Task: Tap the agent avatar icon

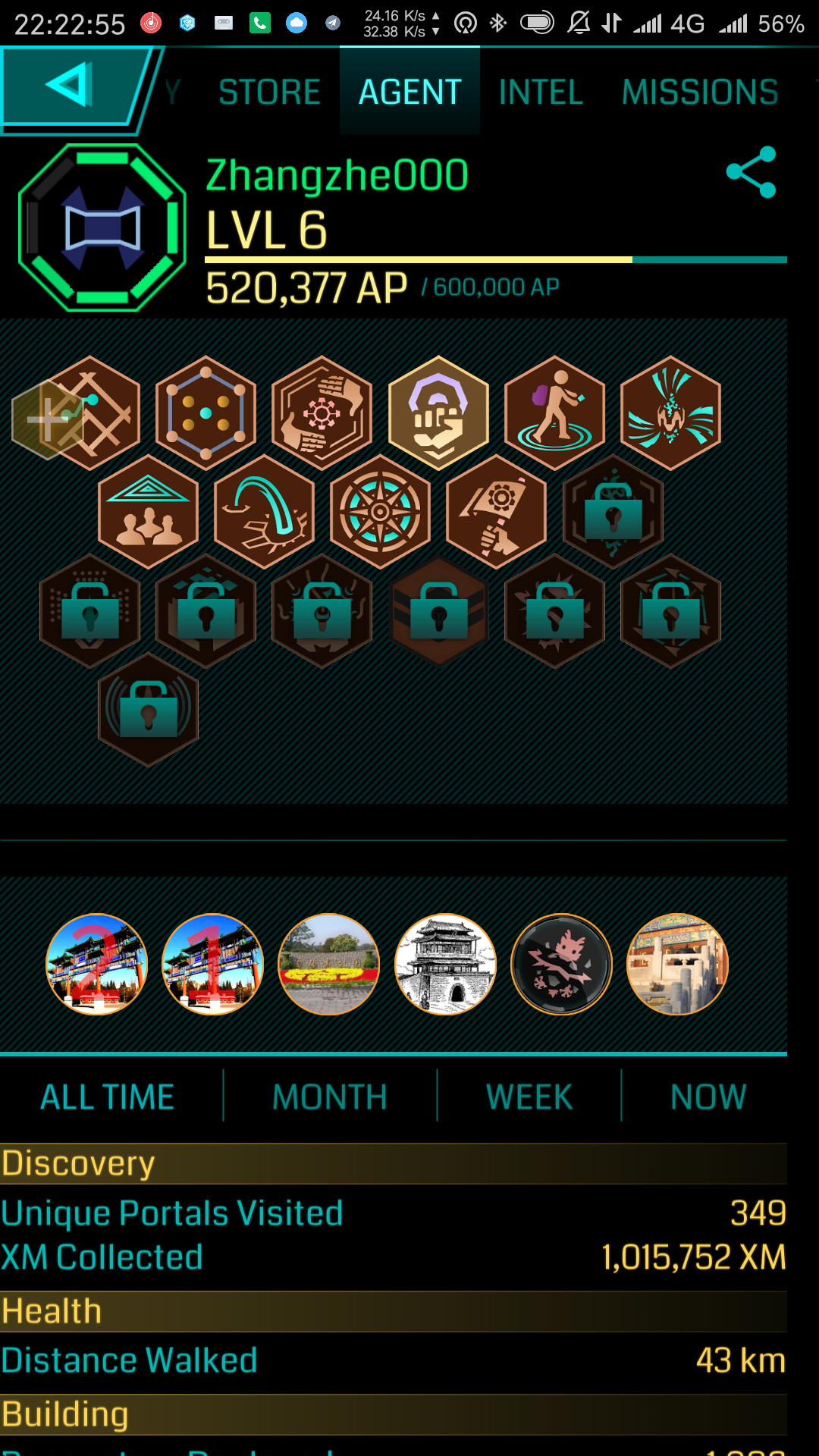Action: (x=102, y=227)
